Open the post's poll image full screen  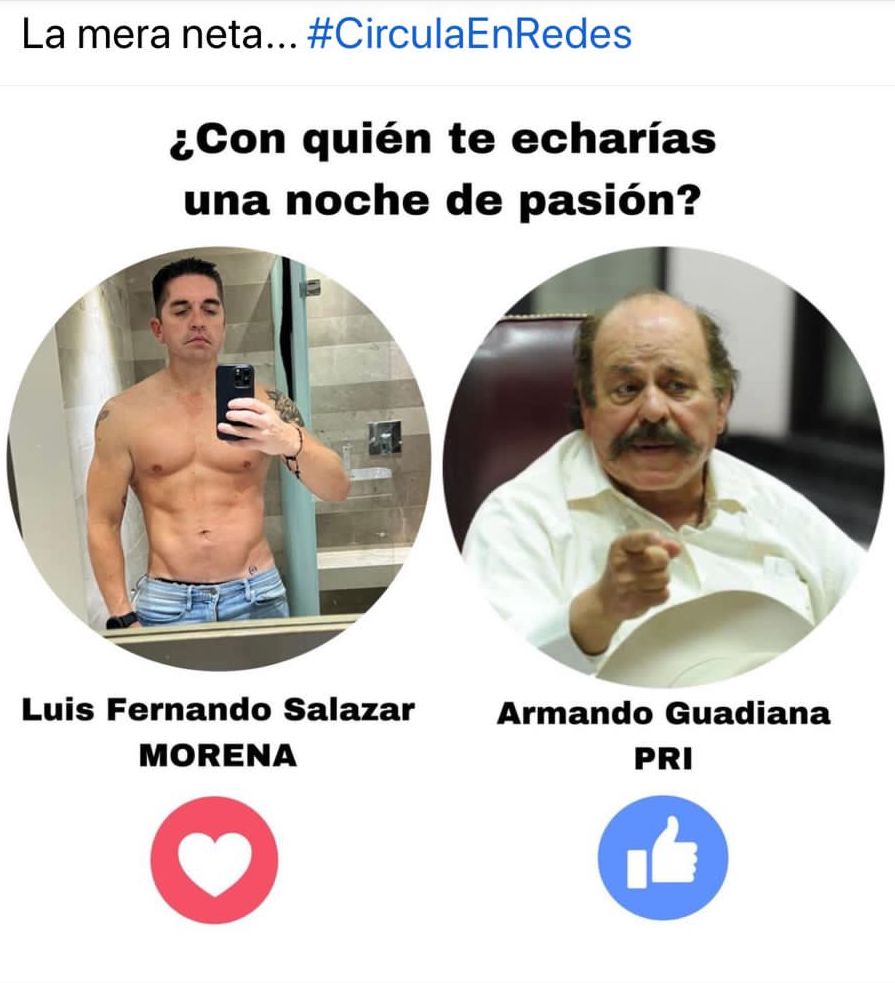[x=447, y=530]
